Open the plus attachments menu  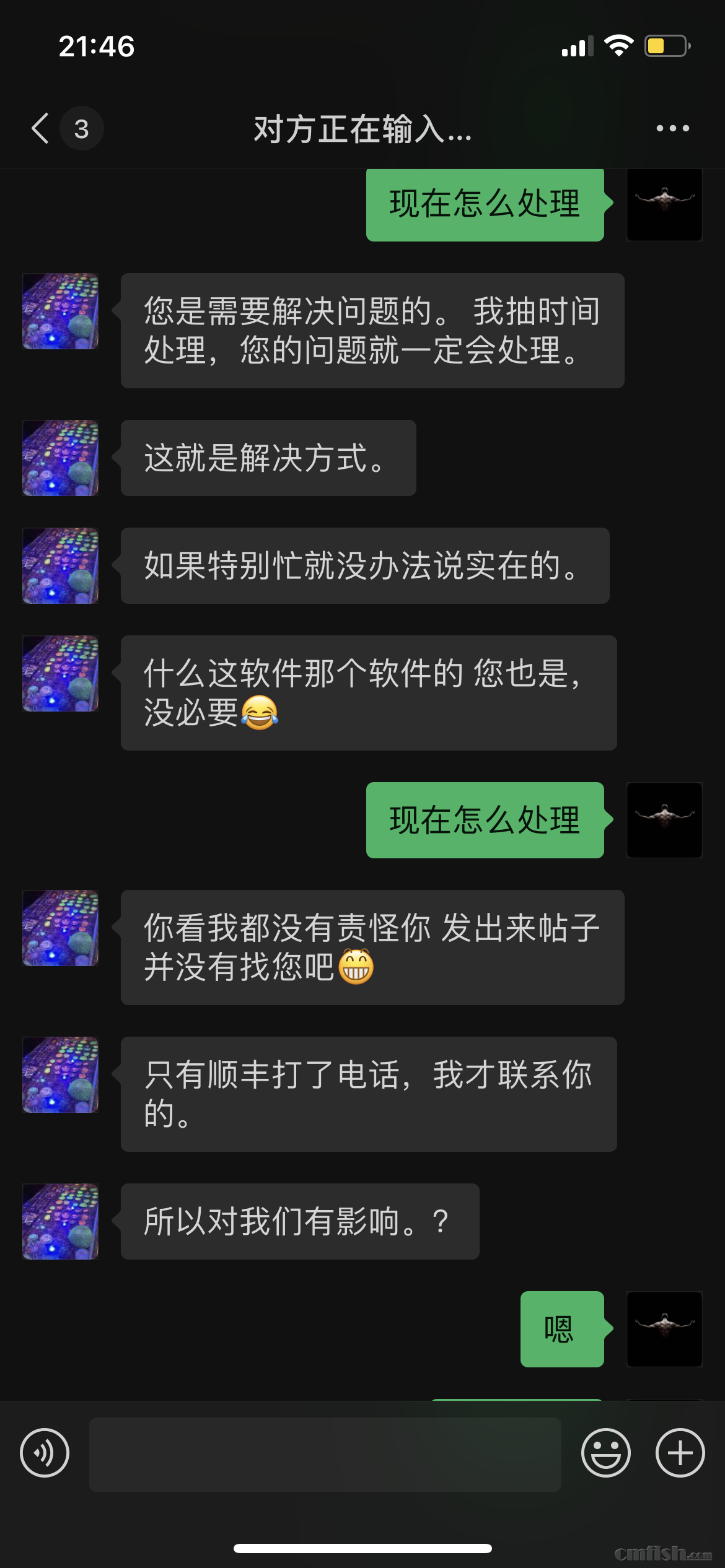pyautogui.click(x=680, y=1453)
